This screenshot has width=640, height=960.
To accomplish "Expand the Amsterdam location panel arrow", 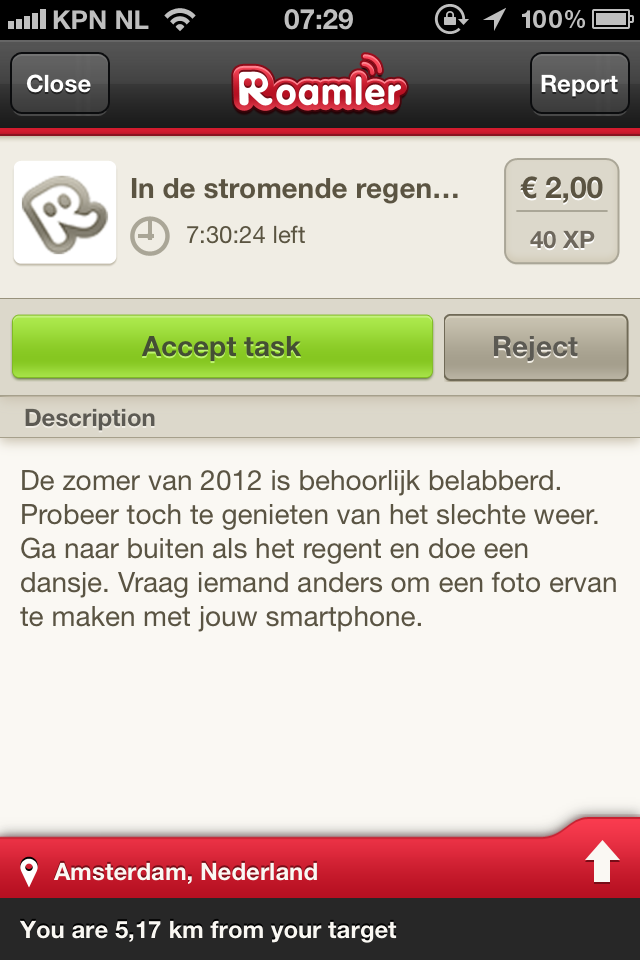I will (601, 861).
